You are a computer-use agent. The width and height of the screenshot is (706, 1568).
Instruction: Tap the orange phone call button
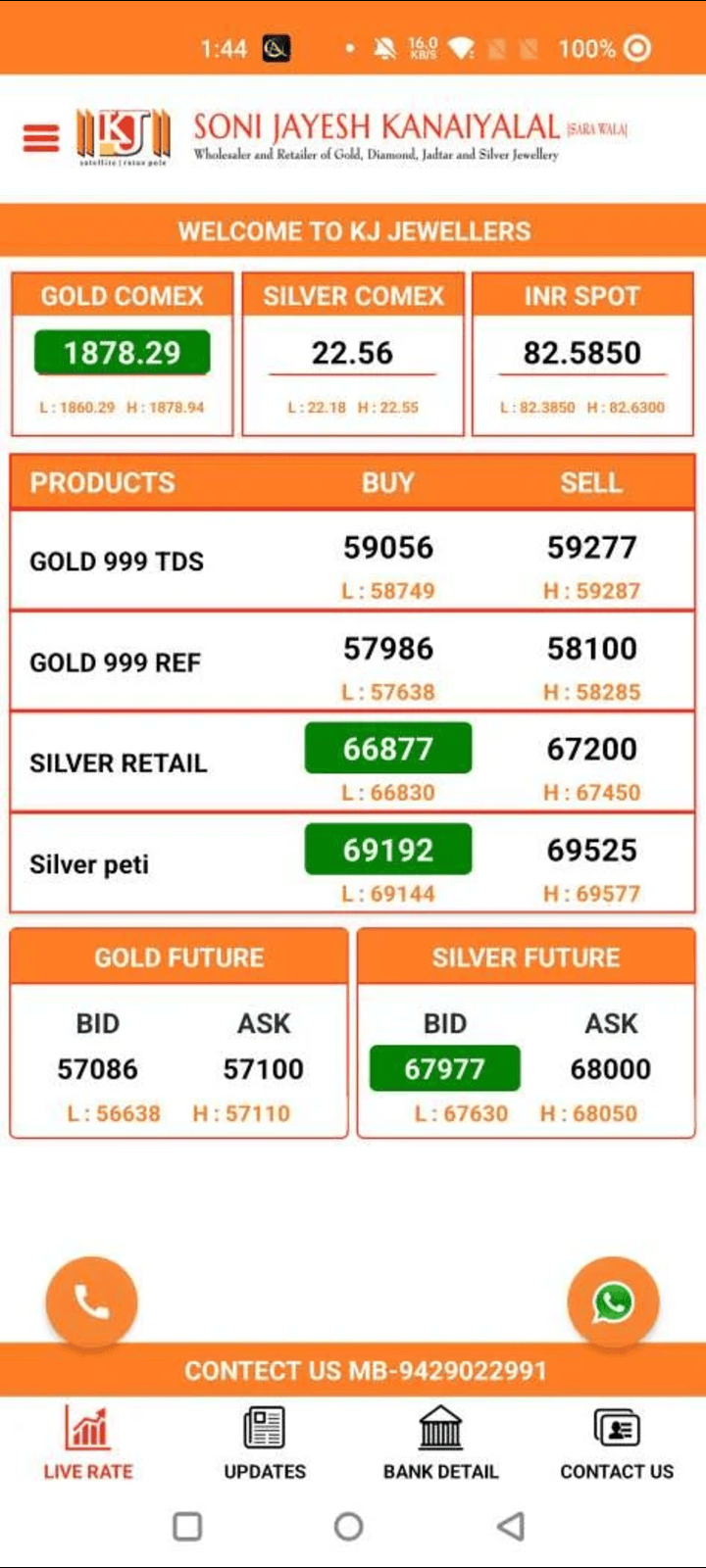pyautogui.click(x=91, y=1302)
